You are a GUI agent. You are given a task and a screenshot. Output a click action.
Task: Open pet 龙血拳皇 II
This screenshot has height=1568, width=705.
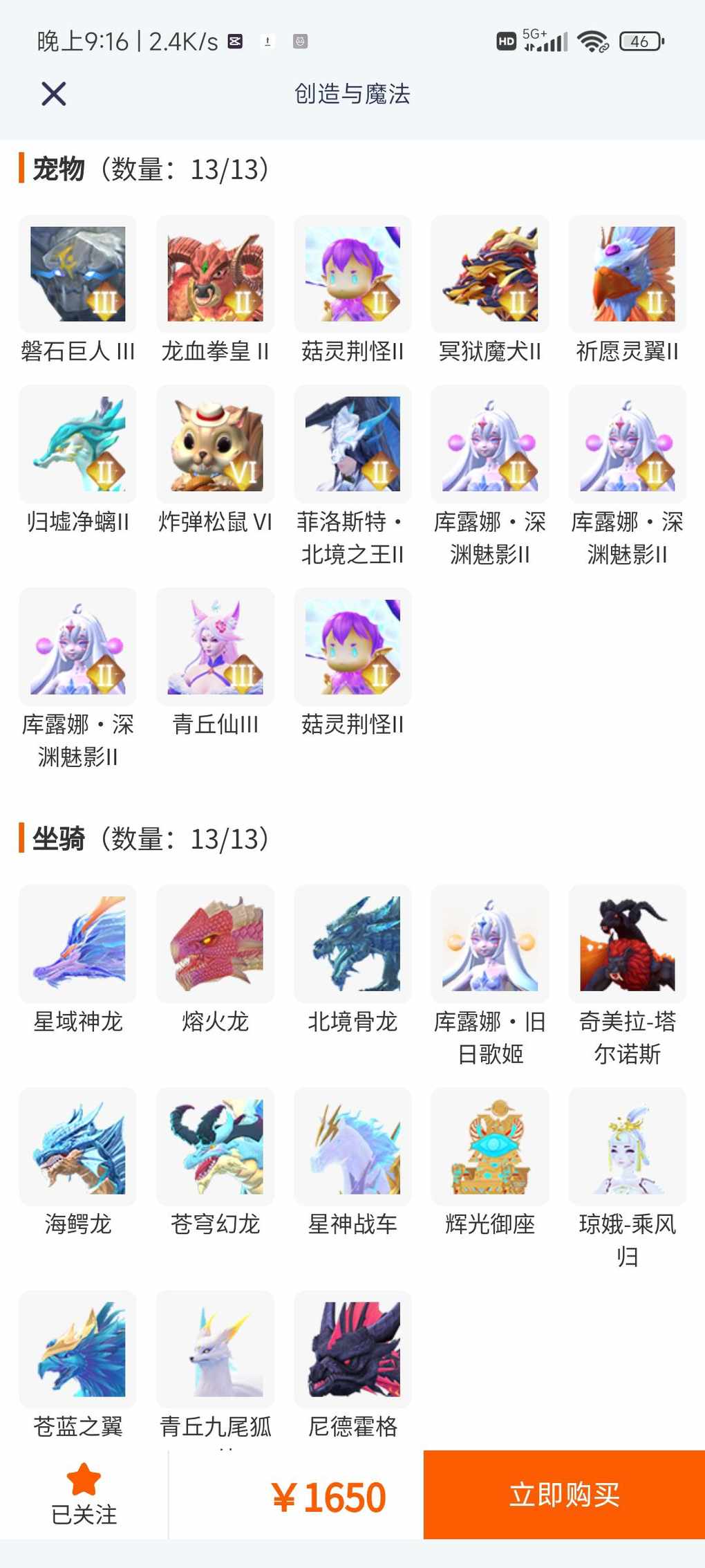pyautogui.click(x=215, y=275)
